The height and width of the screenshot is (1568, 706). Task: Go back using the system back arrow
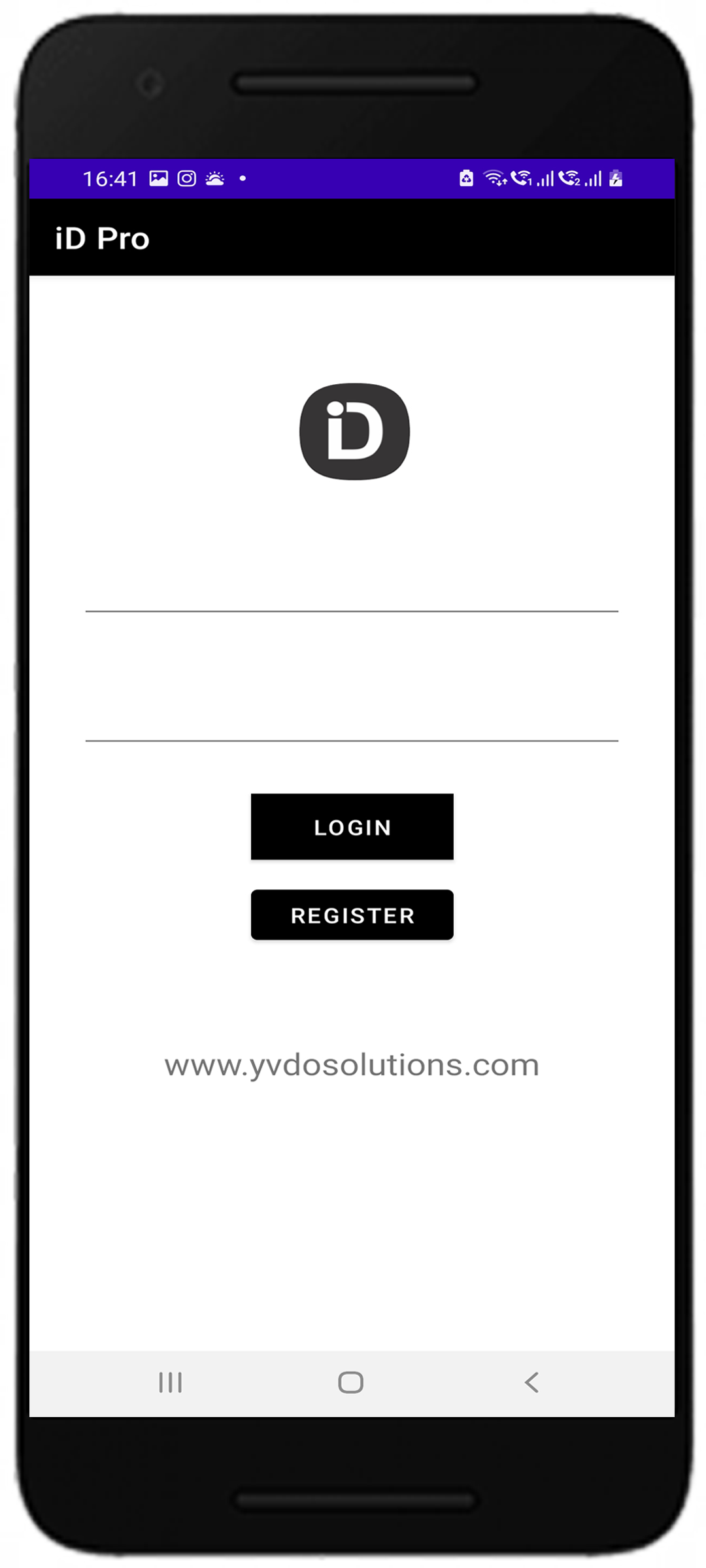pos(531,1382)
